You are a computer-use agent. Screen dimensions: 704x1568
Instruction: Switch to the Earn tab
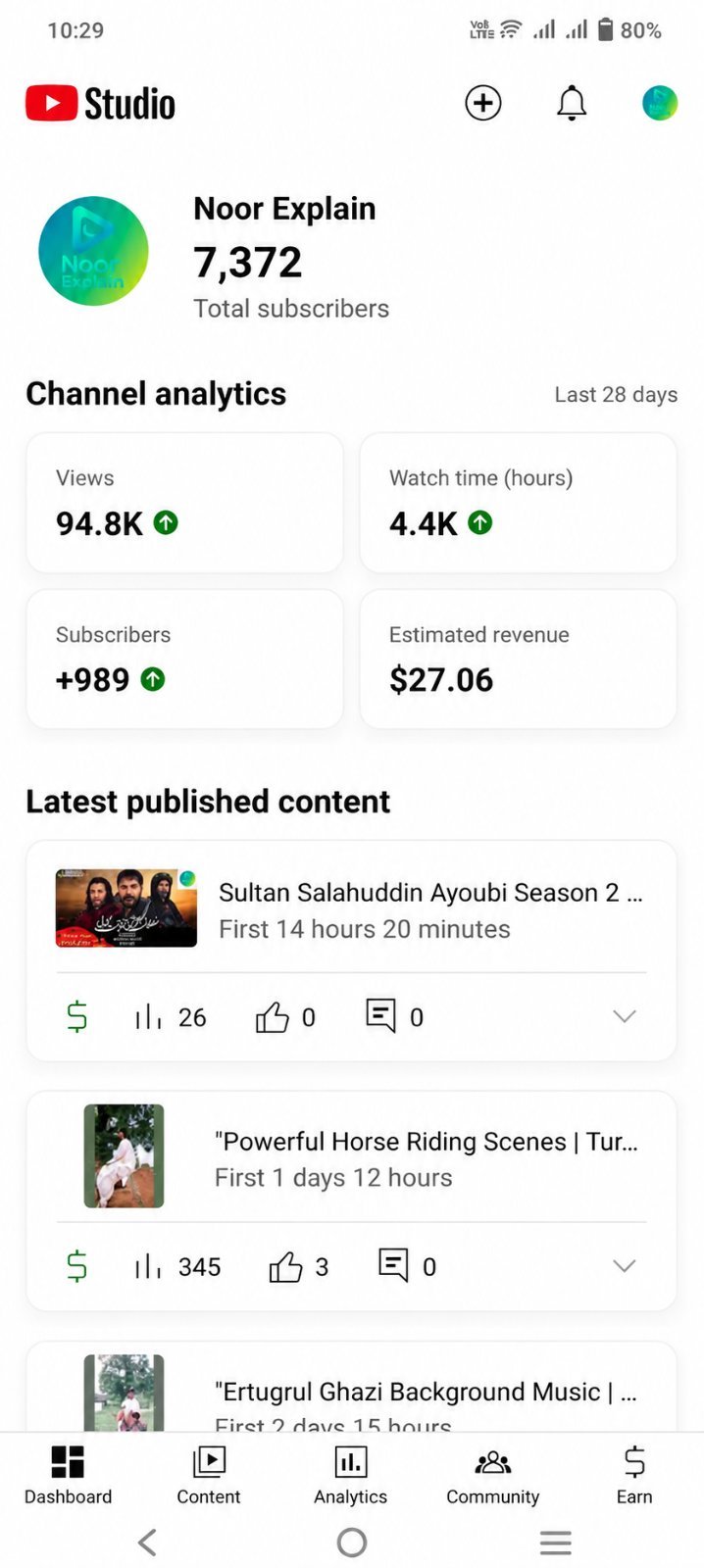634,1476
